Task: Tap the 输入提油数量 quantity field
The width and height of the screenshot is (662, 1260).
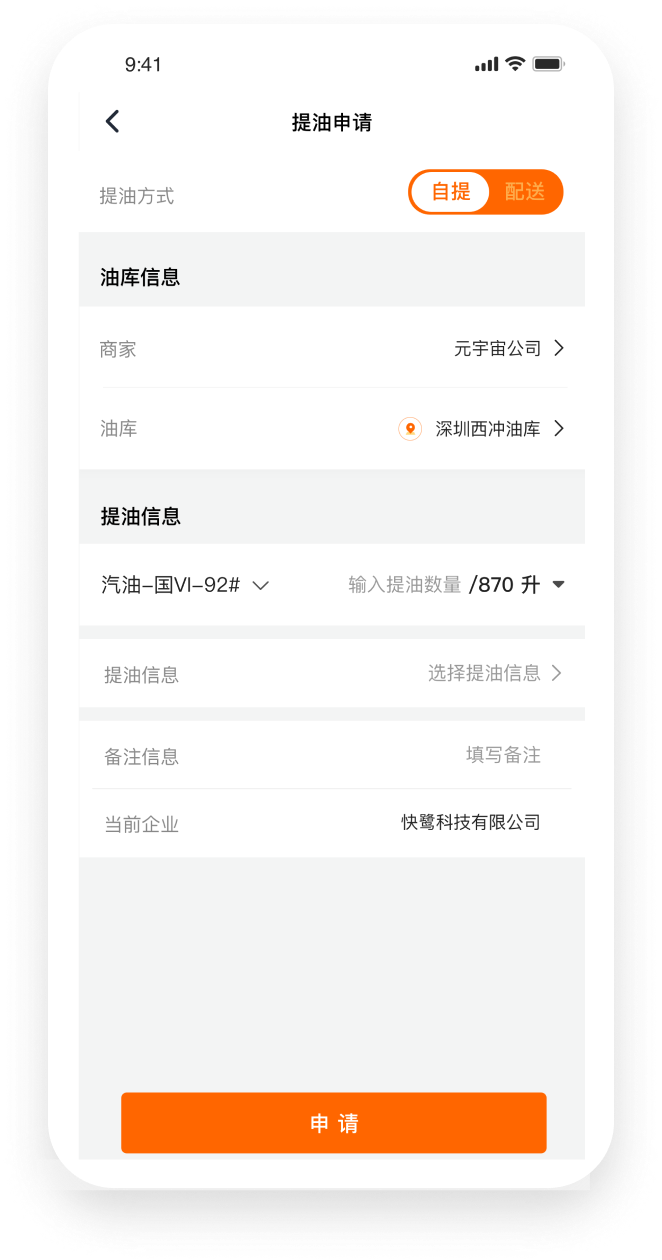Action: point(405,585)
